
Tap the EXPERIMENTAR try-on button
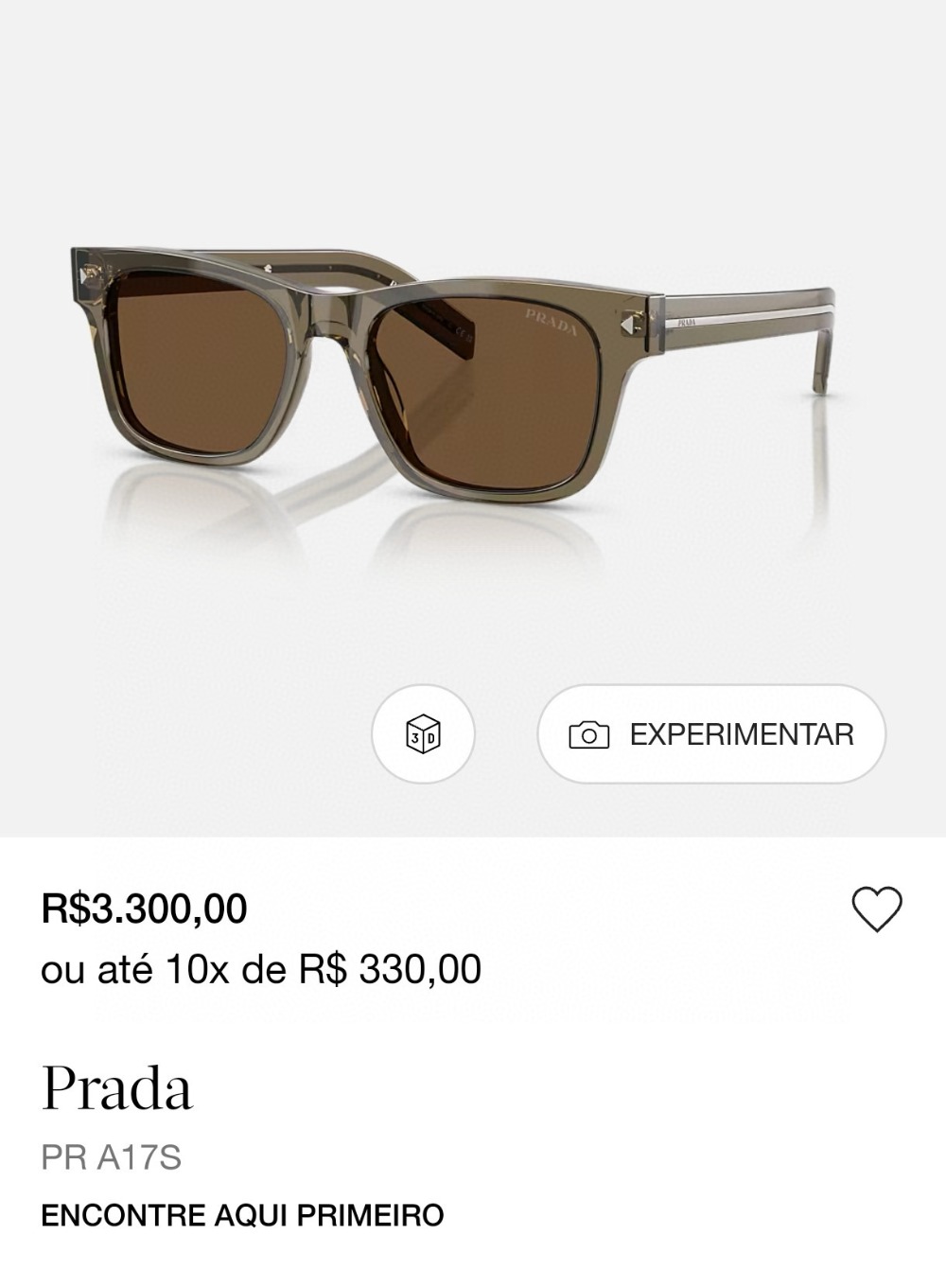click(711, 734)
